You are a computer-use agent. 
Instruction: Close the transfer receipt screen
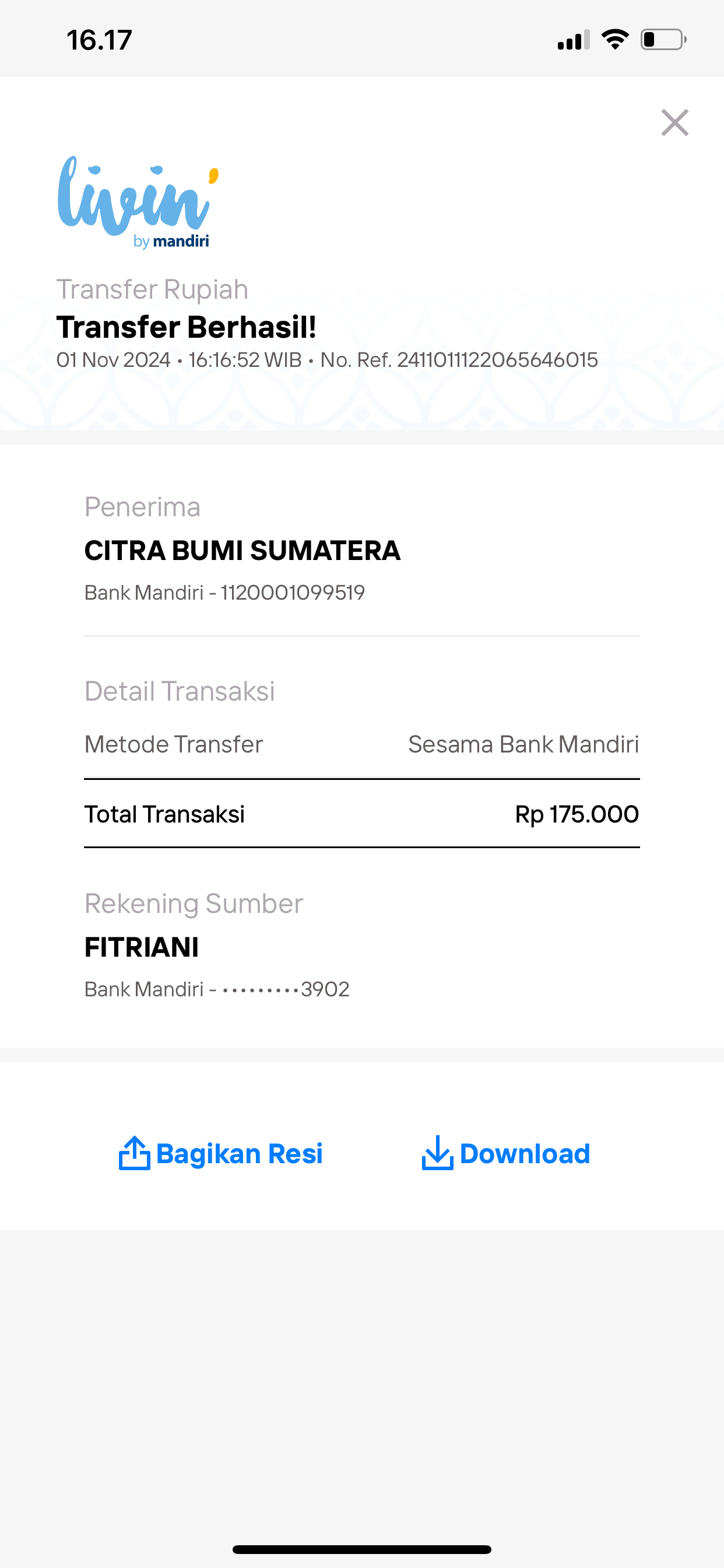point(674,123)
